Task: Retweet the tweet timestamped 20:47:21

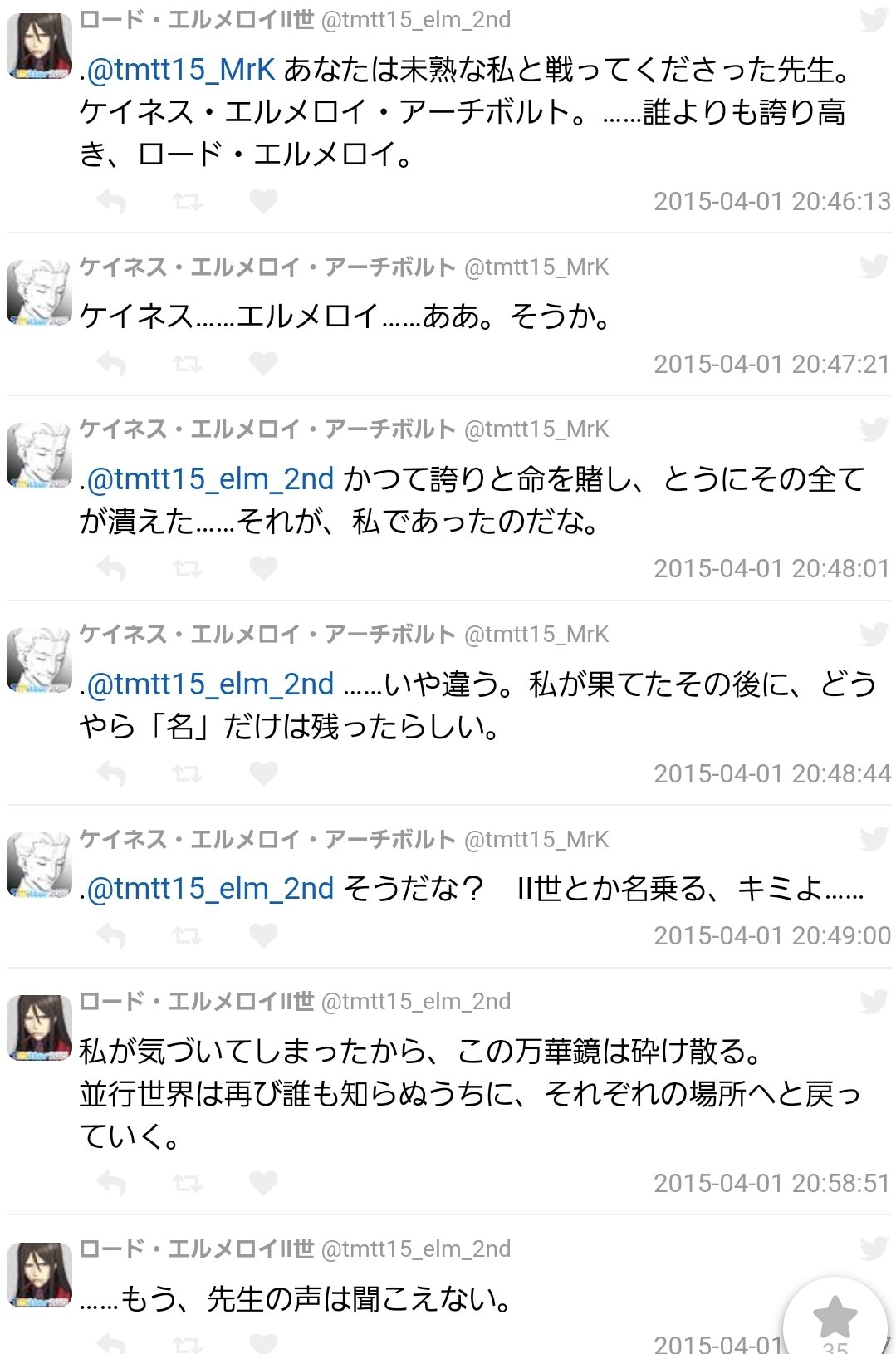Action: click(187, 364)
